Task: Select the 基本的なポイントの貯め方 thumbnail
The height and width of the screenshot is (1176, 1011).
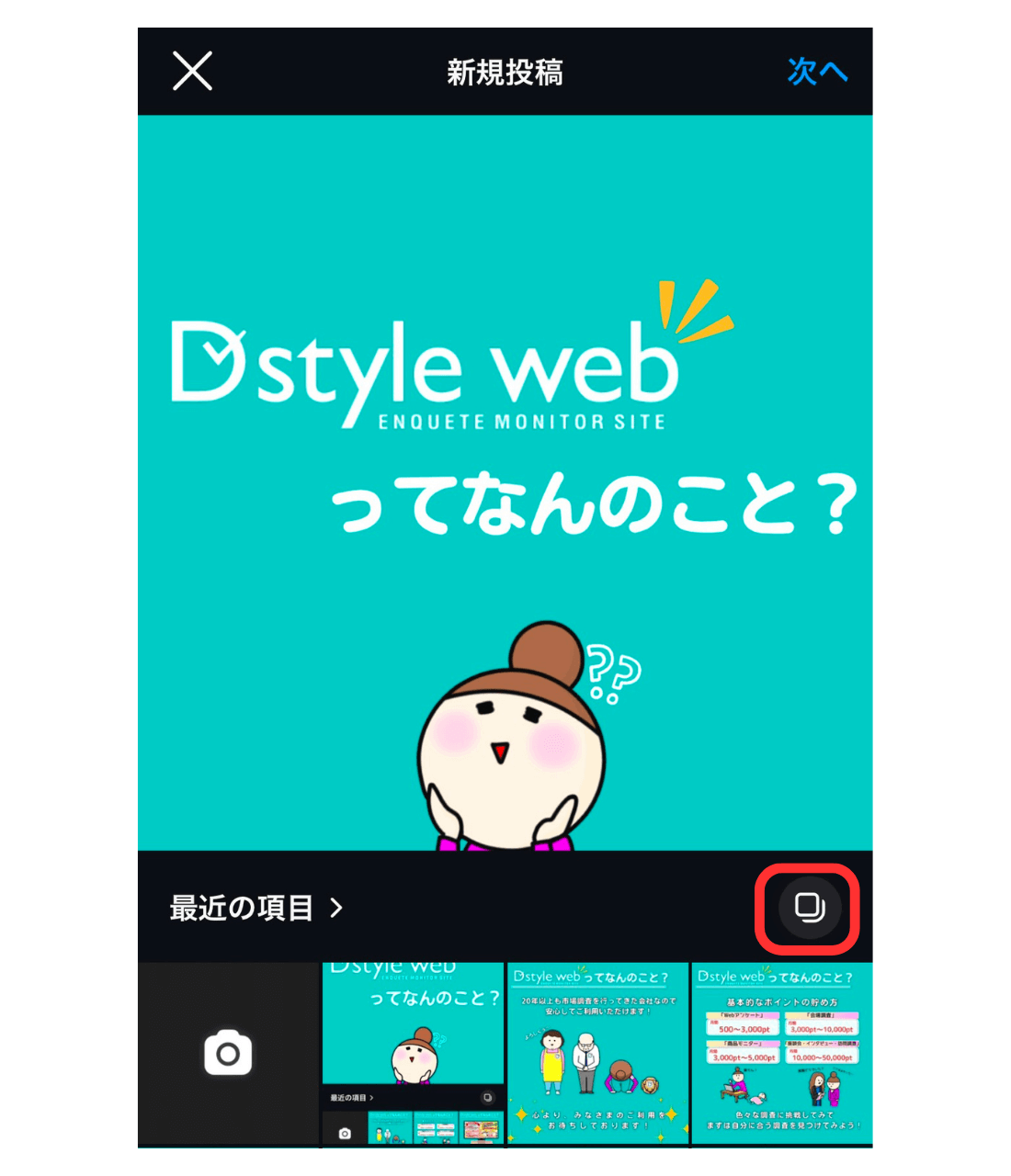Action: coord(781,1054)
